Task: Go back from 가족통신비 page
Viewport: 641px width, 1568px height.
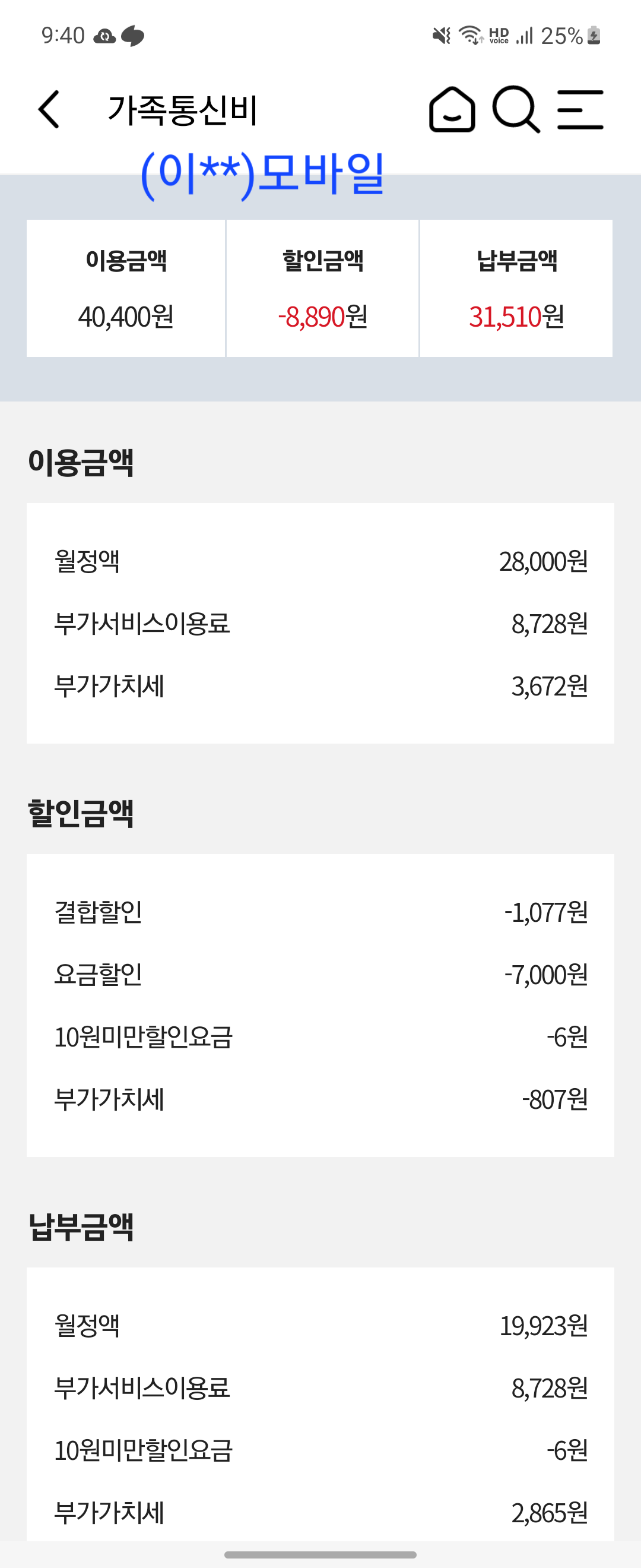Action: (49, 109)
